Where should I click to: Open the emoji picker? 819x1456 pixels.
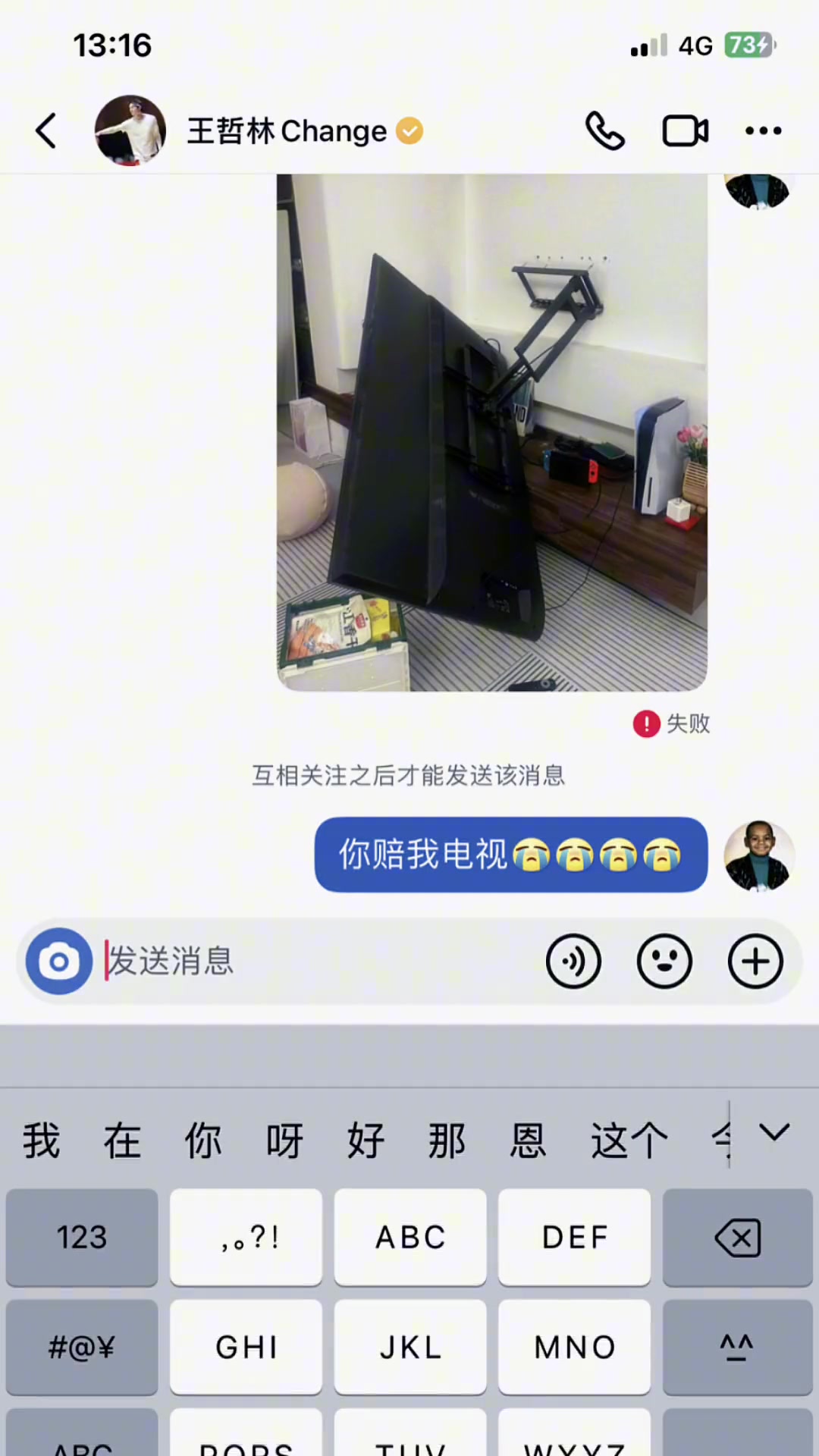[x=664, y=961]
